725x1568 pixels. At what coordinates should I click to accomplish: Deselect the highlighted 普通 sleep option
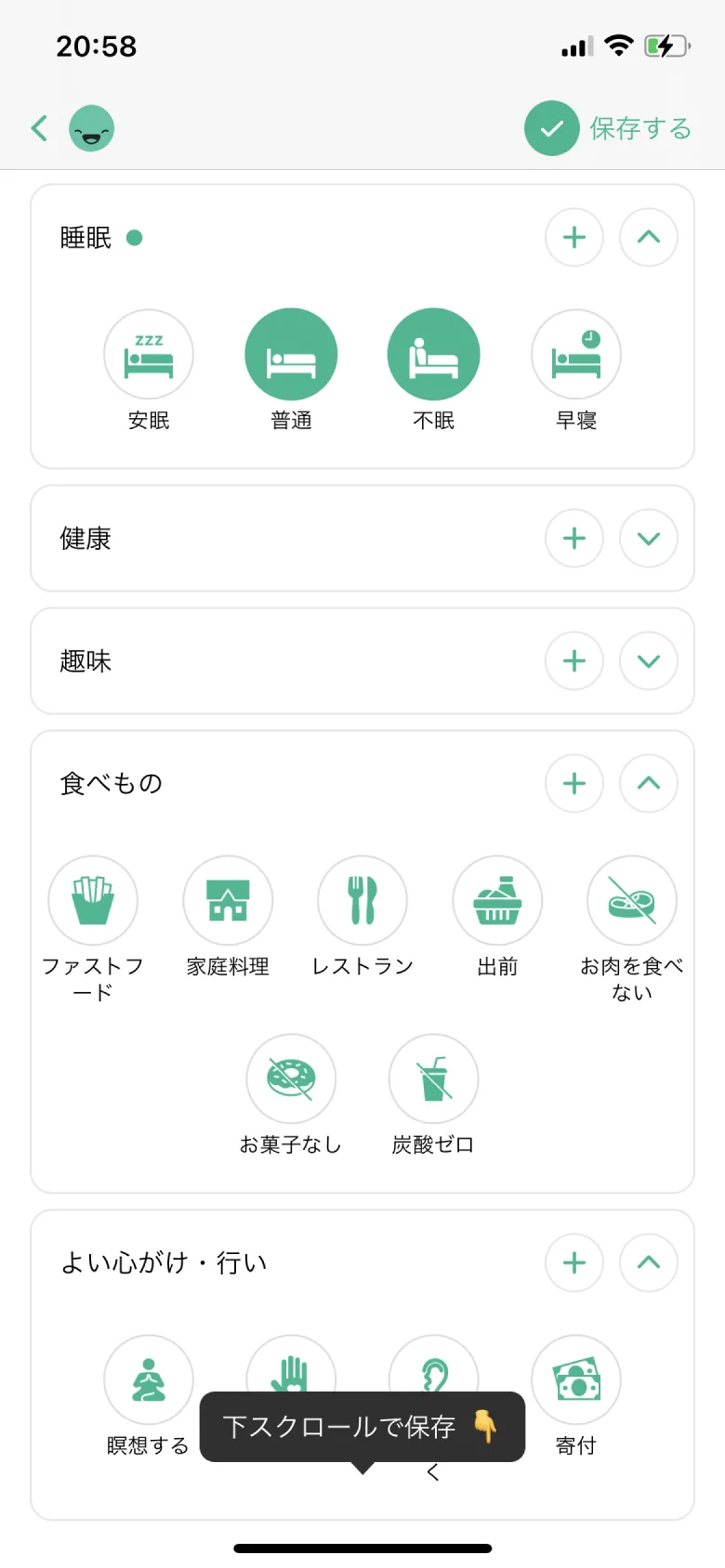coord(291,354)
